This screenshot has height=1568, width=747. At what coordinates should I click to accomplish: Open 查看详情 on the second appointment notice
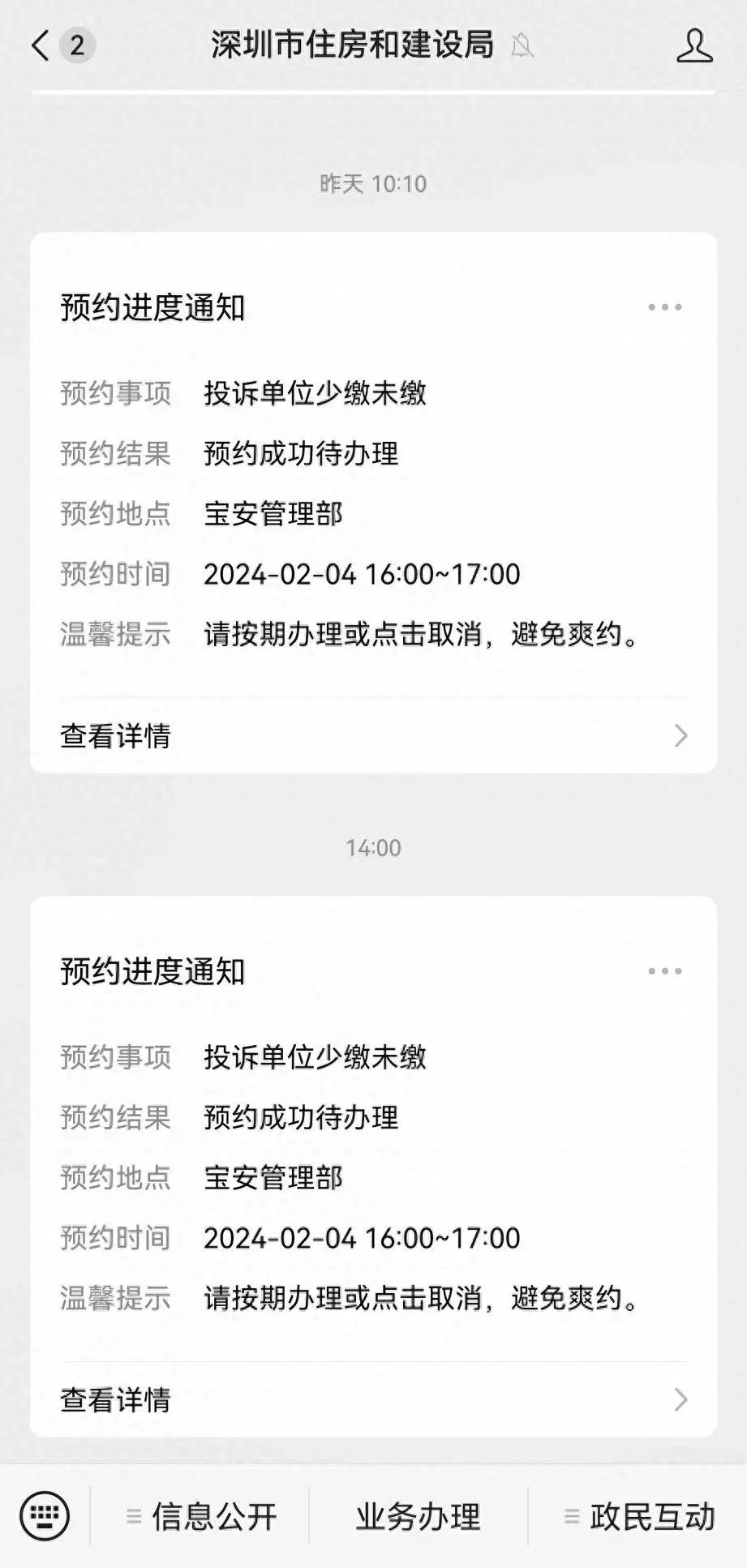coord(114,1396)
